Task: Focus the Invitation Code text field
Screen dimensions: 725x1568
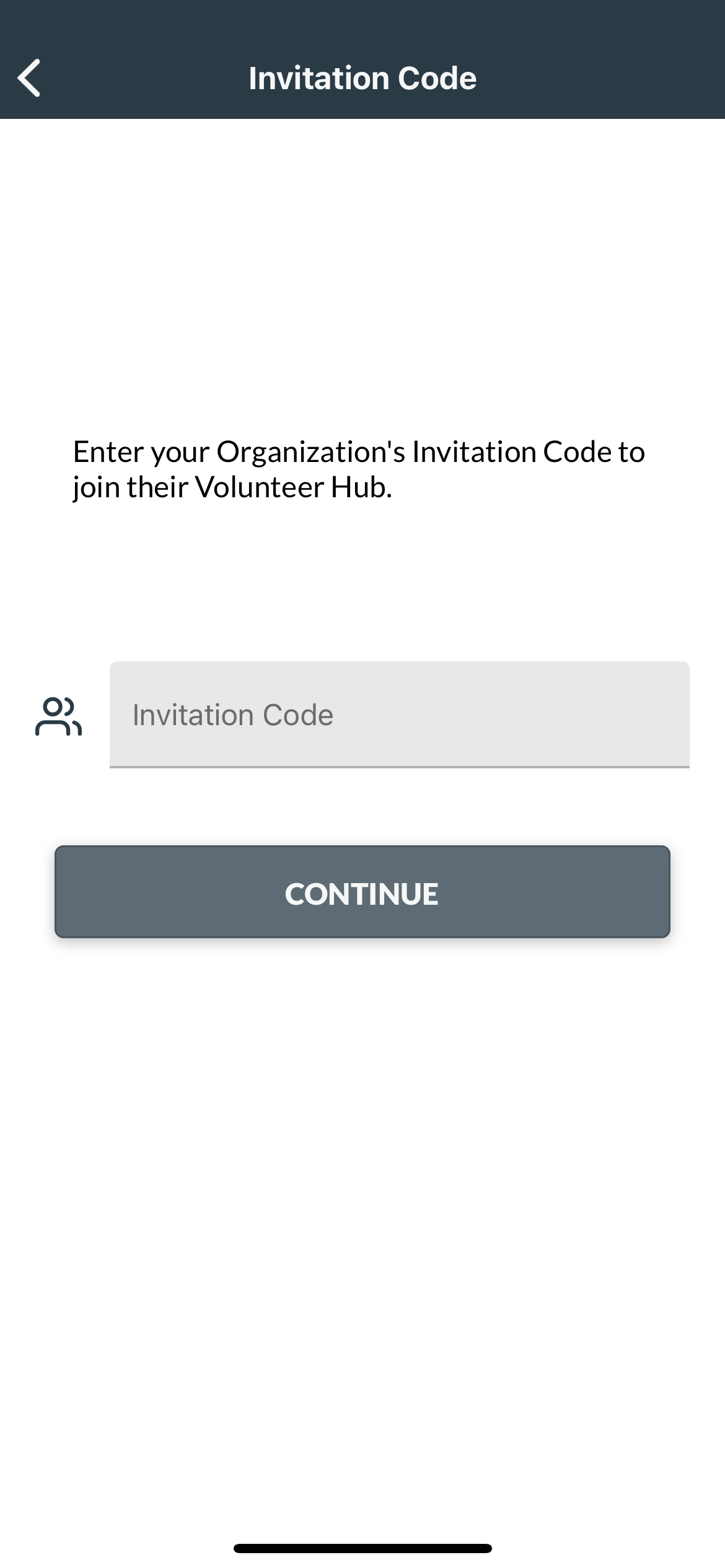Action: coord(399,715)
